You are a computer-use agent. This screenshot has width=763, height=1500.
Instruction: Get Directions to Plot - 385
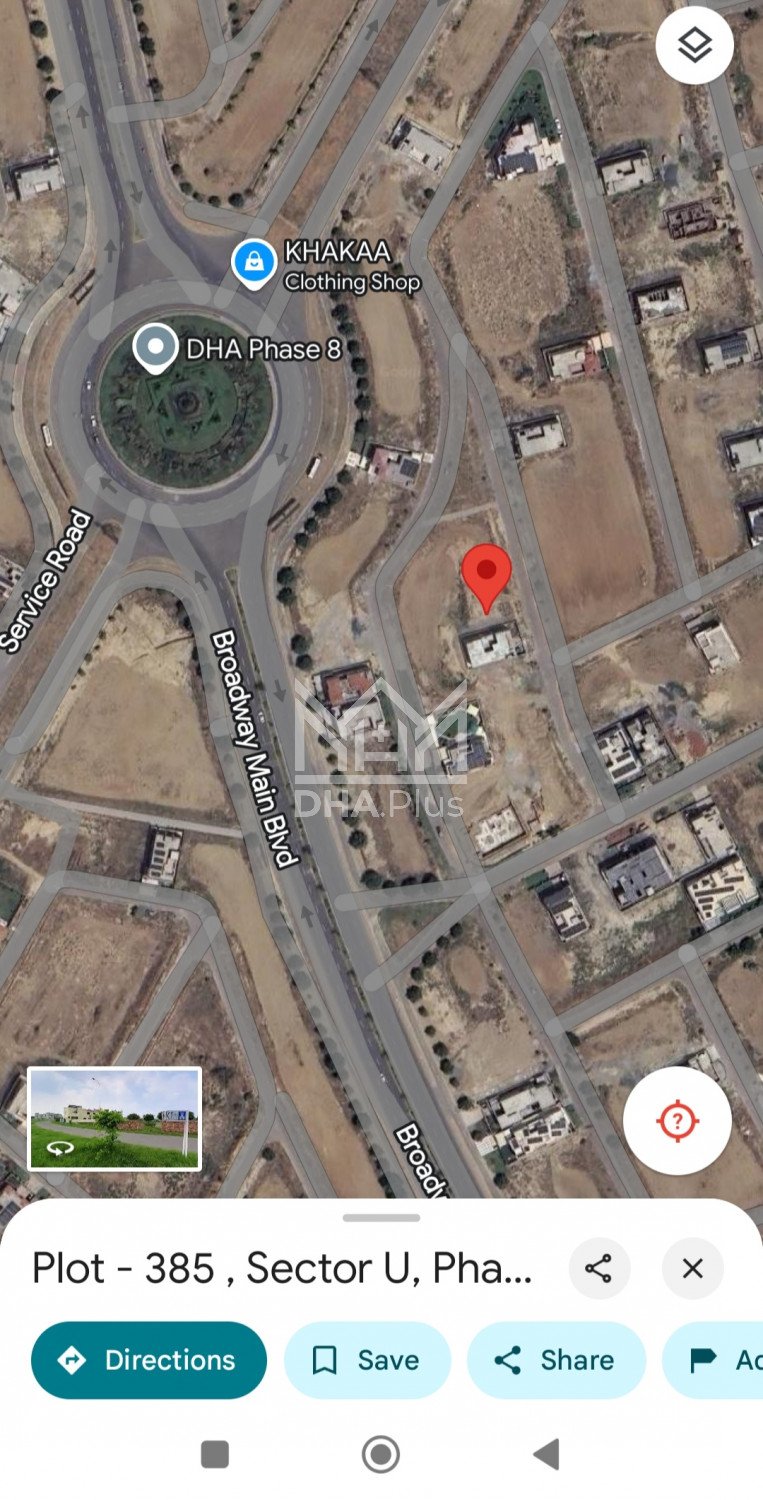(149, 1360)
